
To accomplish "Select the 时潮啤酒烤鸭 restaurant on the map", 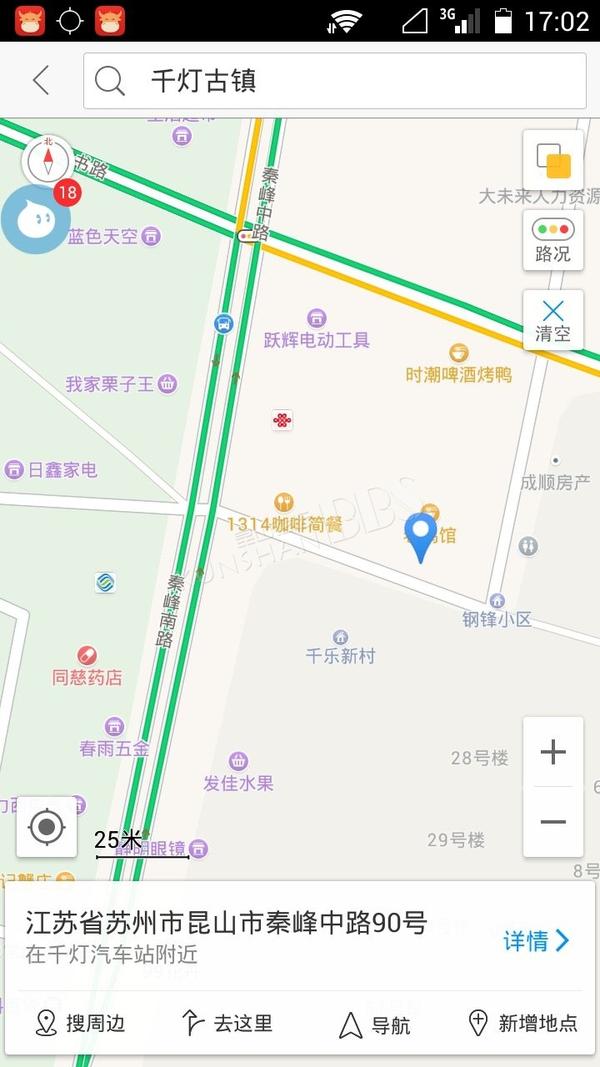I will [459, 364].
